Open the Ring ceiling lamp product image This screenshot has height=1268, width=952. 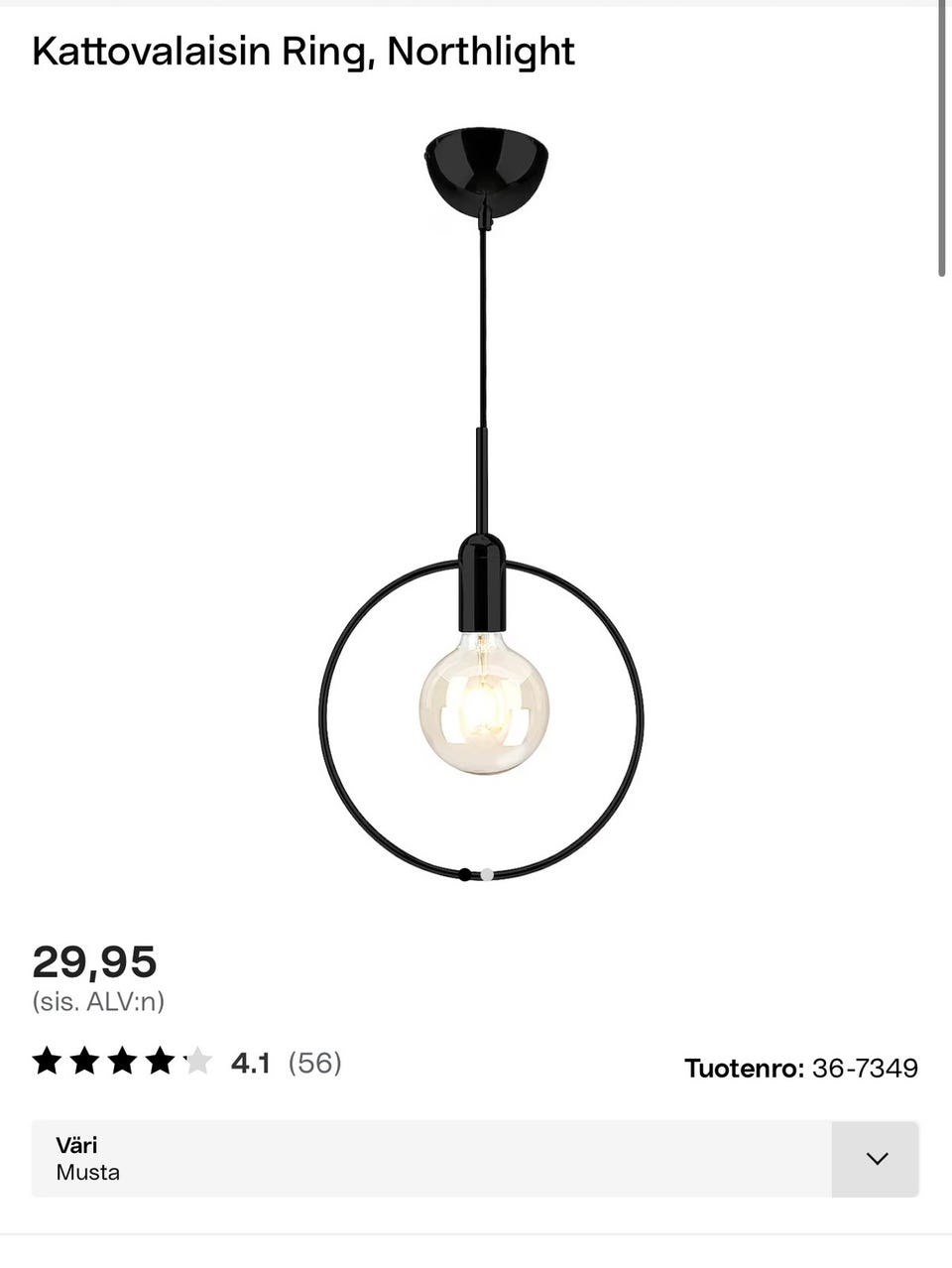[x=482, y=506]
